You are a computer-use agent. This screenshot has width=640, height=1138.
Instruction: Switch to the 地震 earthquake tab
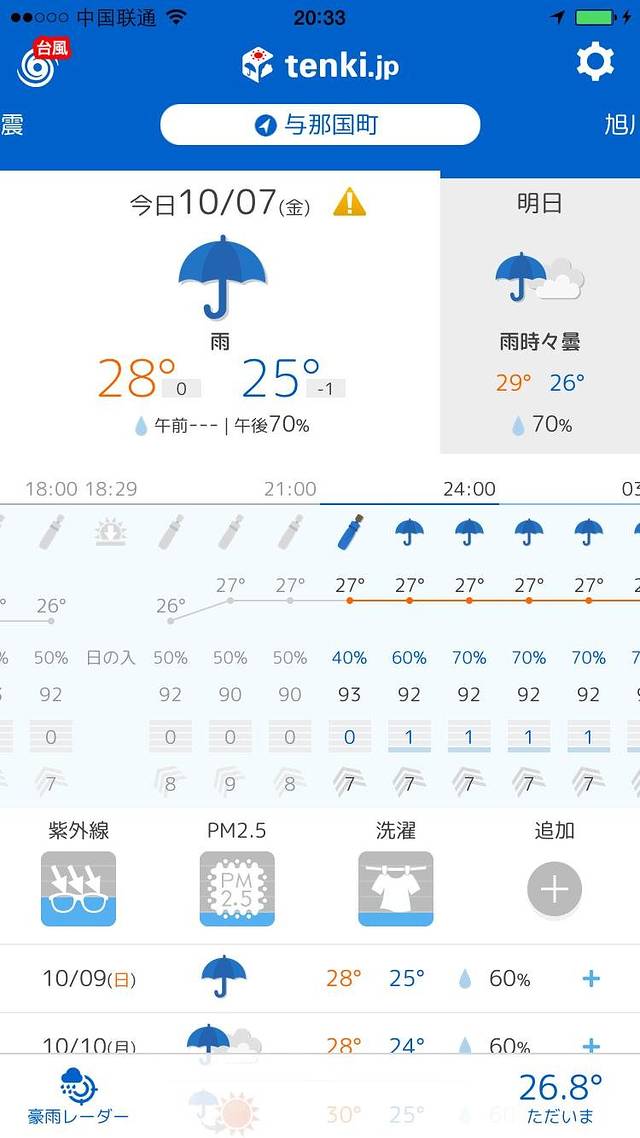click(x=12, y=126)
